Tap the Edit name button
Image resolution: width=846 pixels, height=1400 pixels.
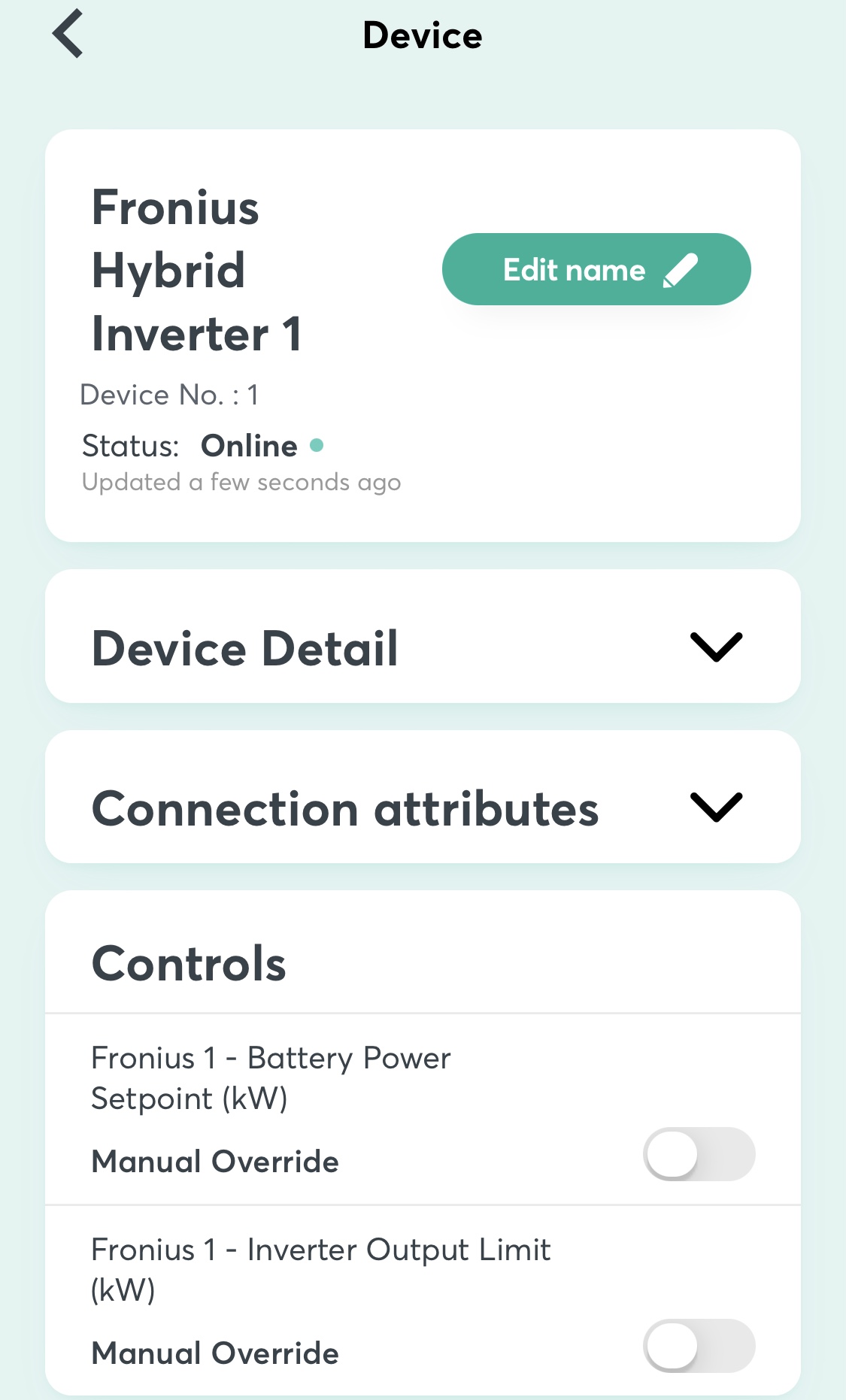(x=596, y=270)
